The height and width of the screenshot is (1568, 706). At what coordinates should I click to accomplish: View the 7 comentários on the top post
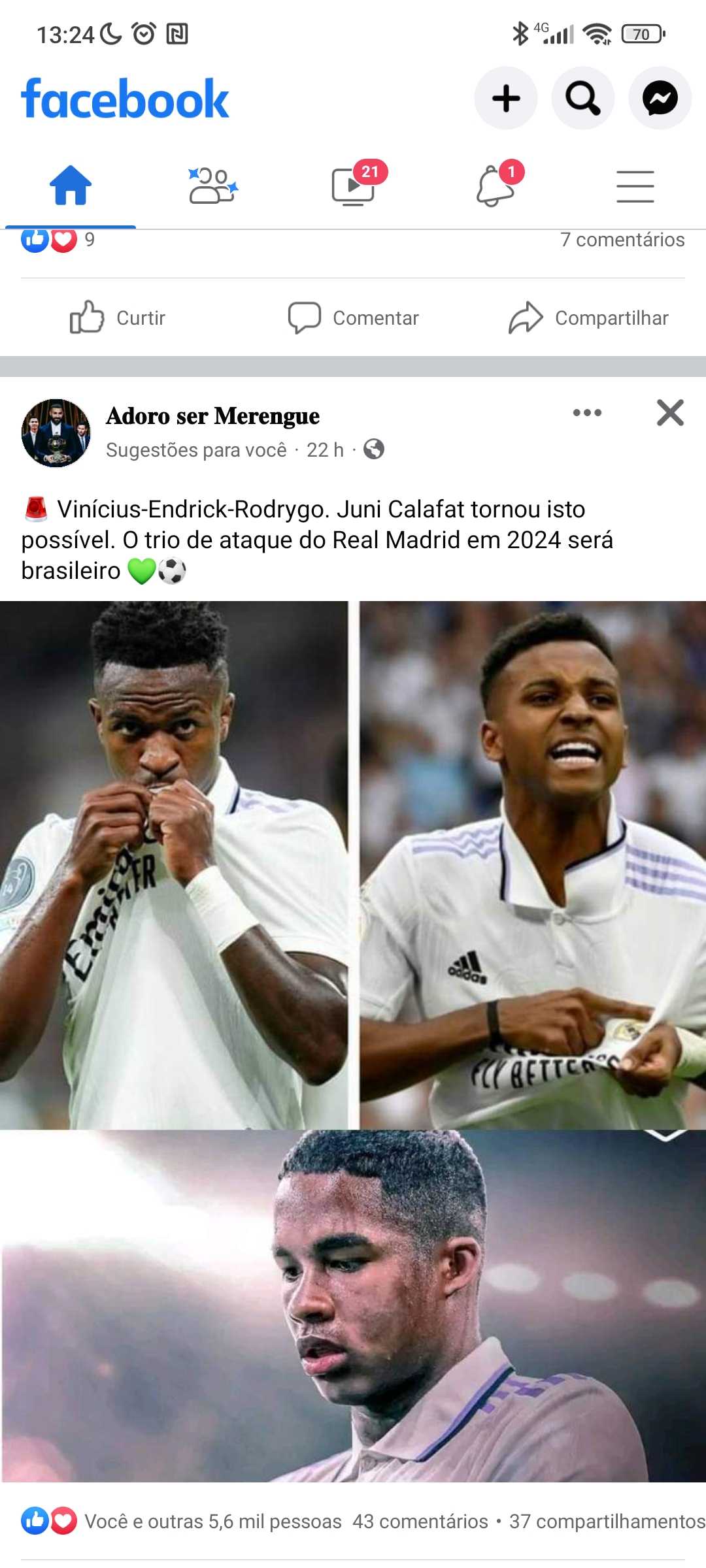point(622,240)
